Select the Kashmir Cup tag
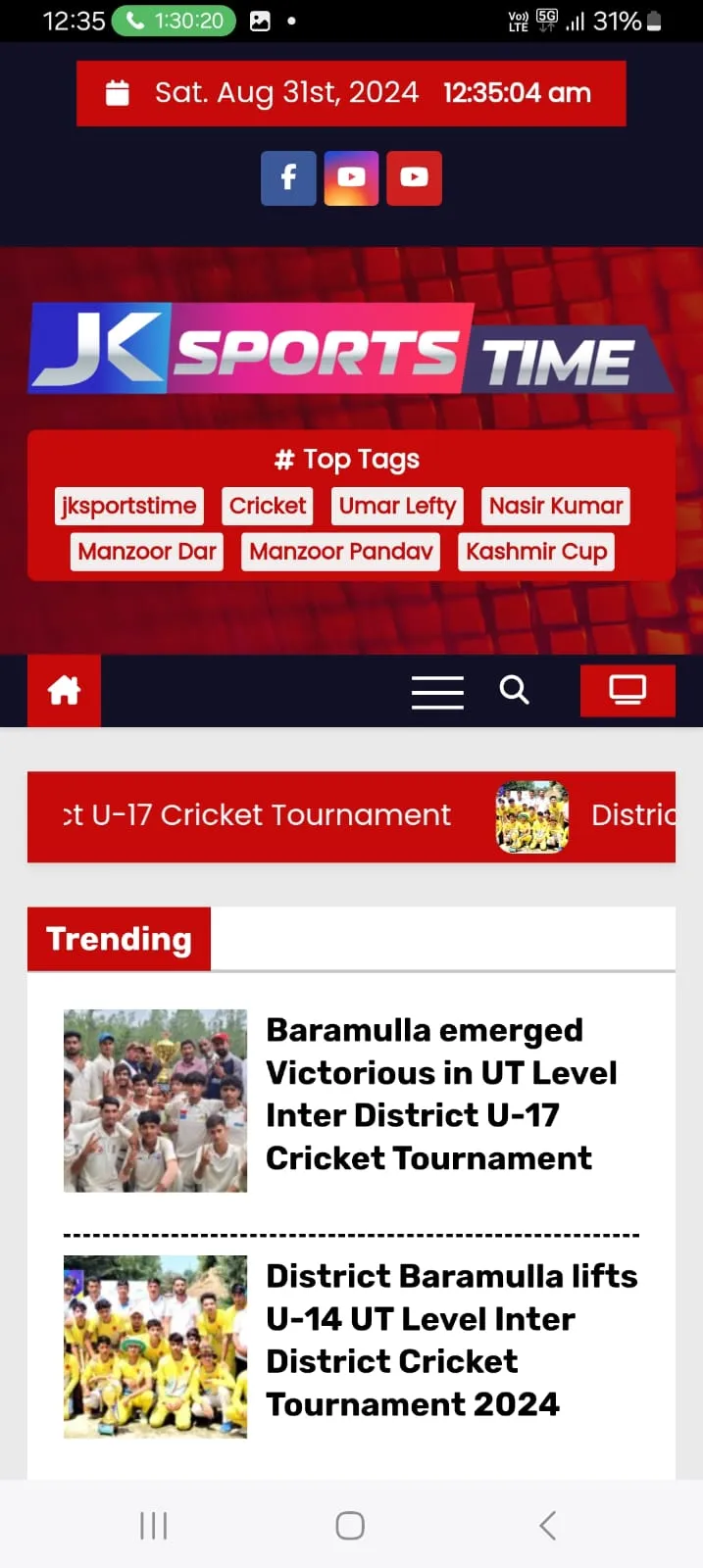The width and height of the screenshot is (703, 1568). pyautogui.click(x=536, y=552)
